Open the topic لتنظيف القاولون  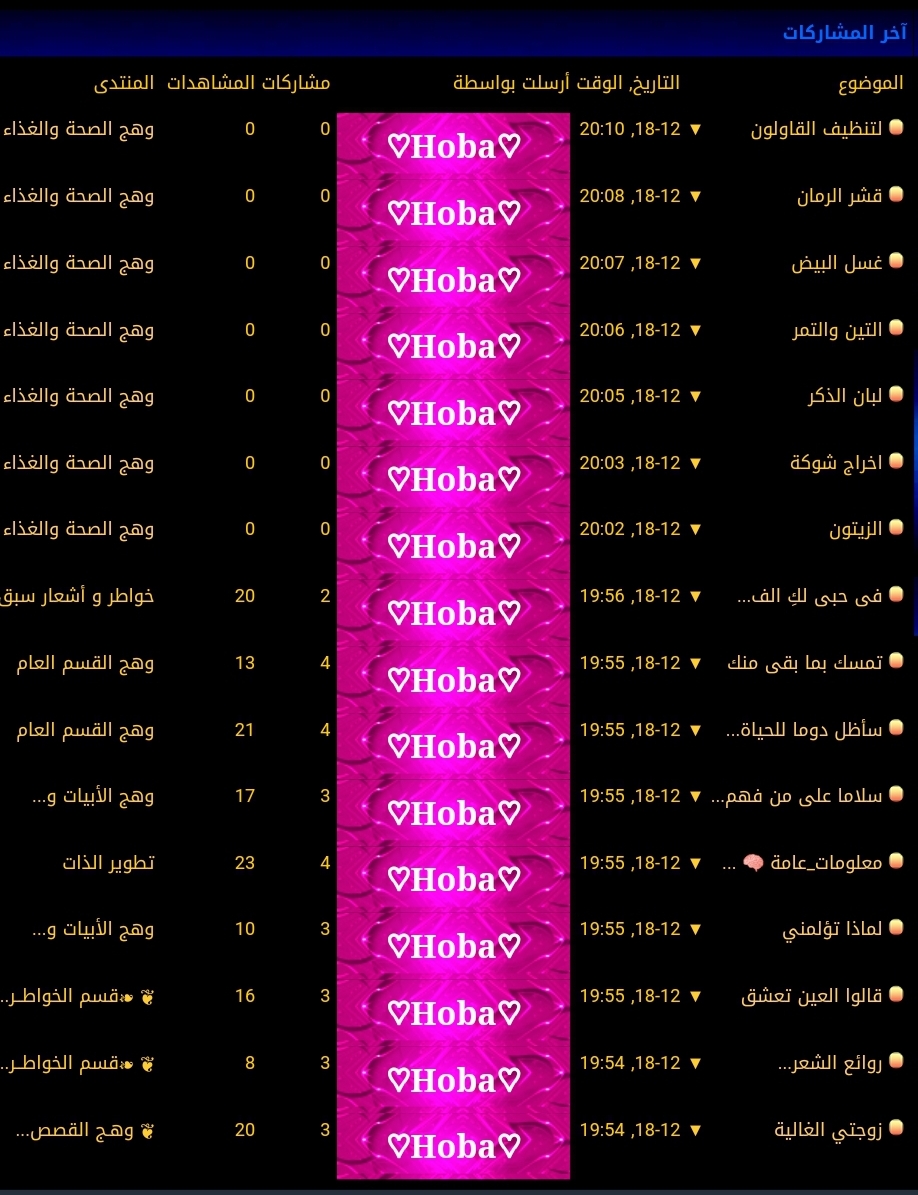(816, 129)
